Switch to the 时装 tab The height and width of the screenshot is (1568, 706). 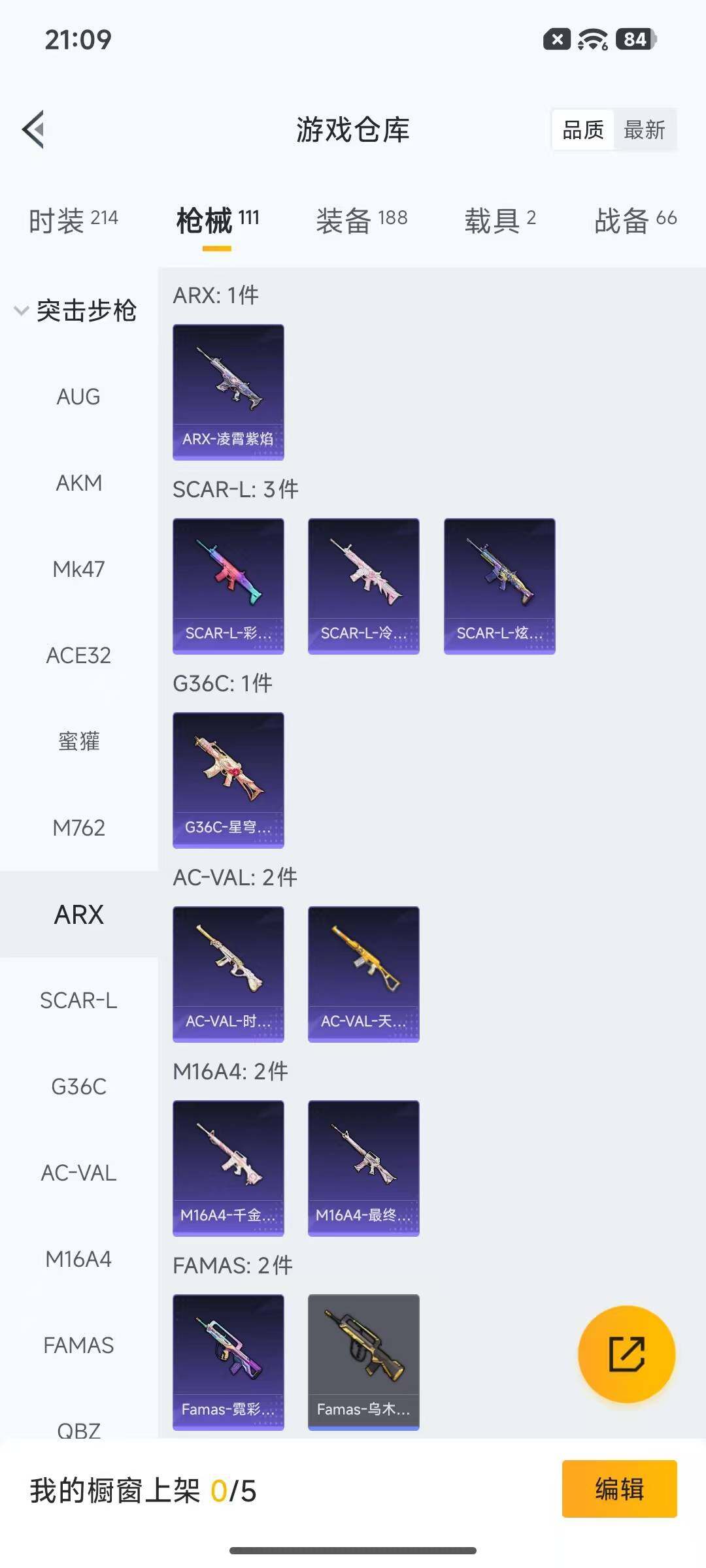click(x=73, y=220)
